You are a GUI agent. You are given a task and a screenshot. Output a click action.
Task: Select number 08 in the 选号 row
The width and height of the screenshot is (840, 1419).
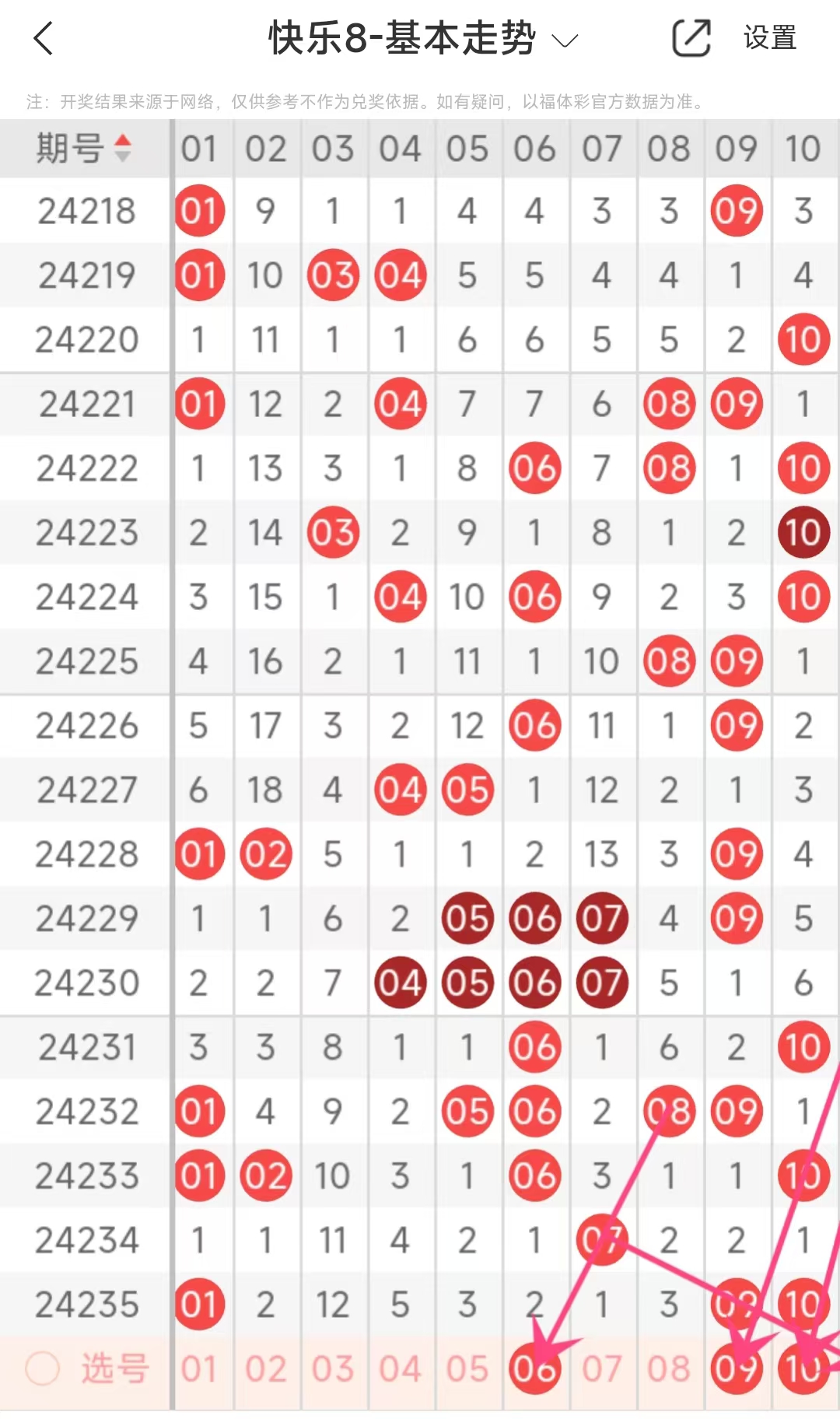pyautogui.click(x=669, y=1369)
